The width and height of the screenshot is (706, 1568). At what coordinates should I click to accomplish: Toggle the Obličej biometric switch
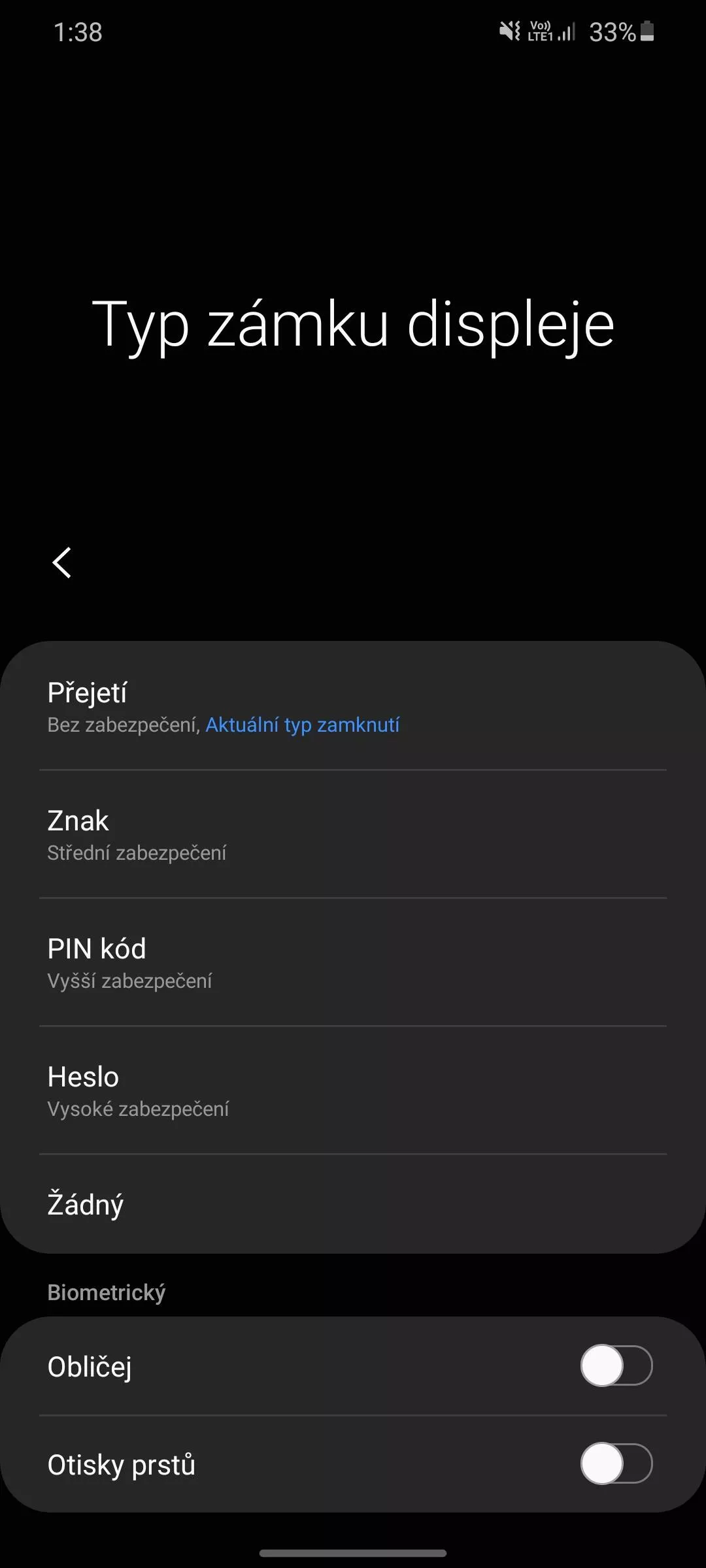pos(616,1365)
